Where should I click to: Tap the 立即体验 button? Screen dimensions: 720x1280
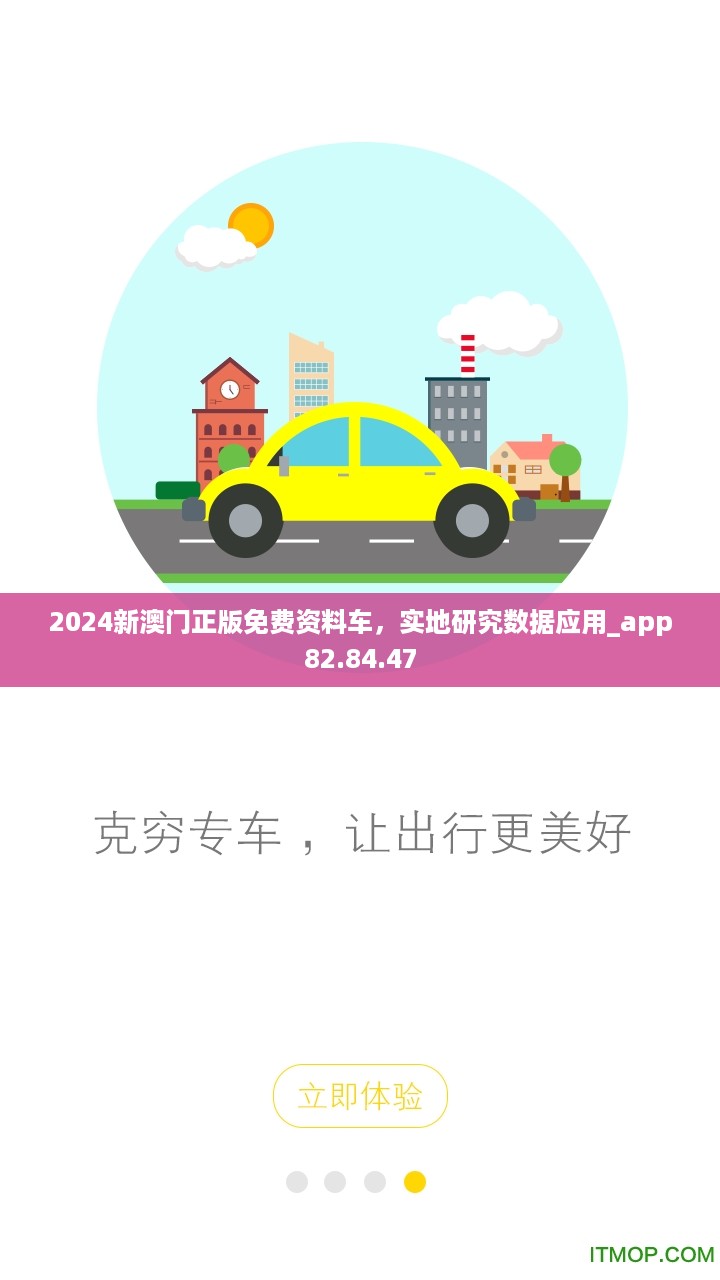pos(360,1096)
